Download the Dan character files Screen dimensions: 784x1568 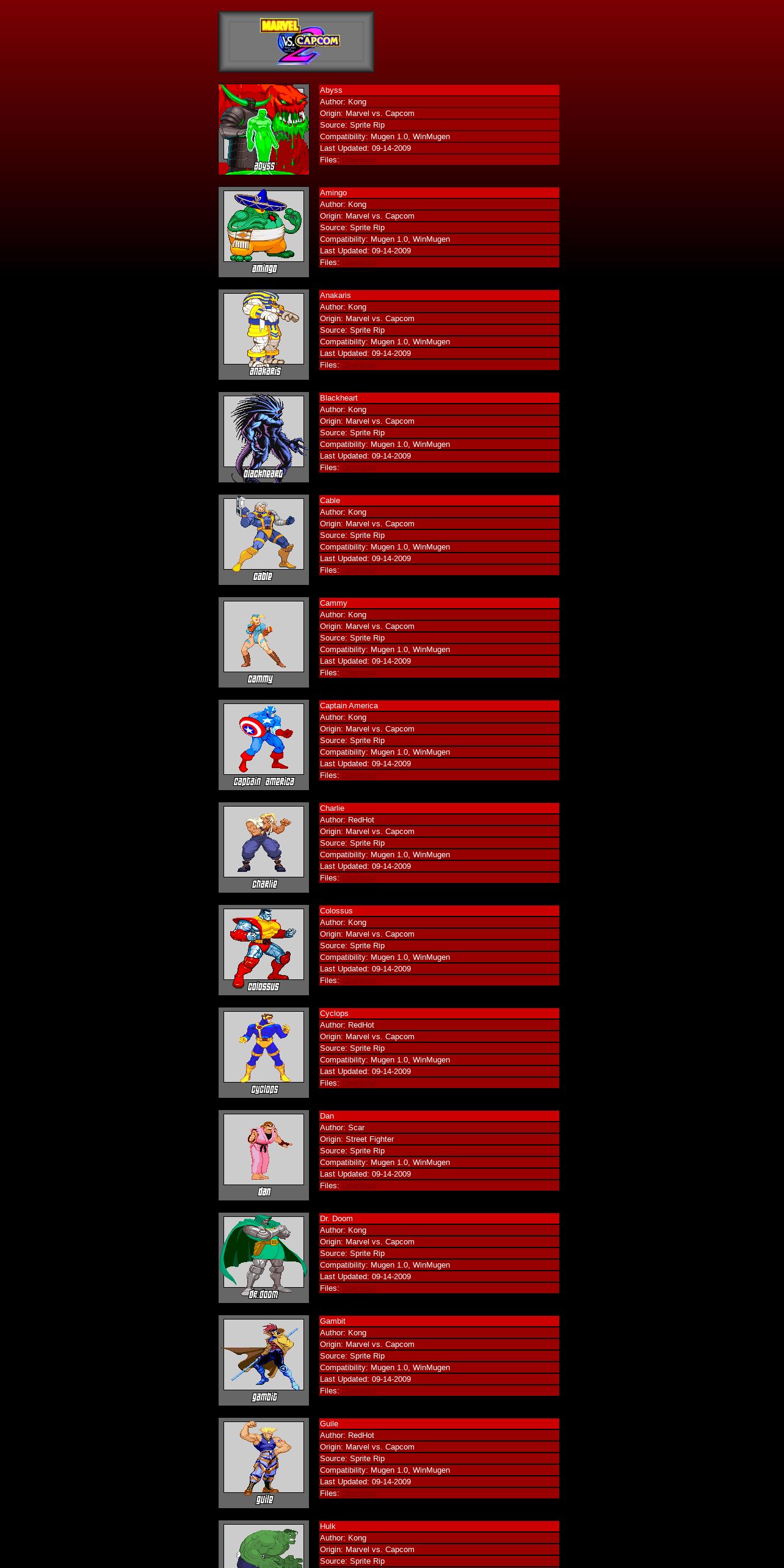(358, 1186)
